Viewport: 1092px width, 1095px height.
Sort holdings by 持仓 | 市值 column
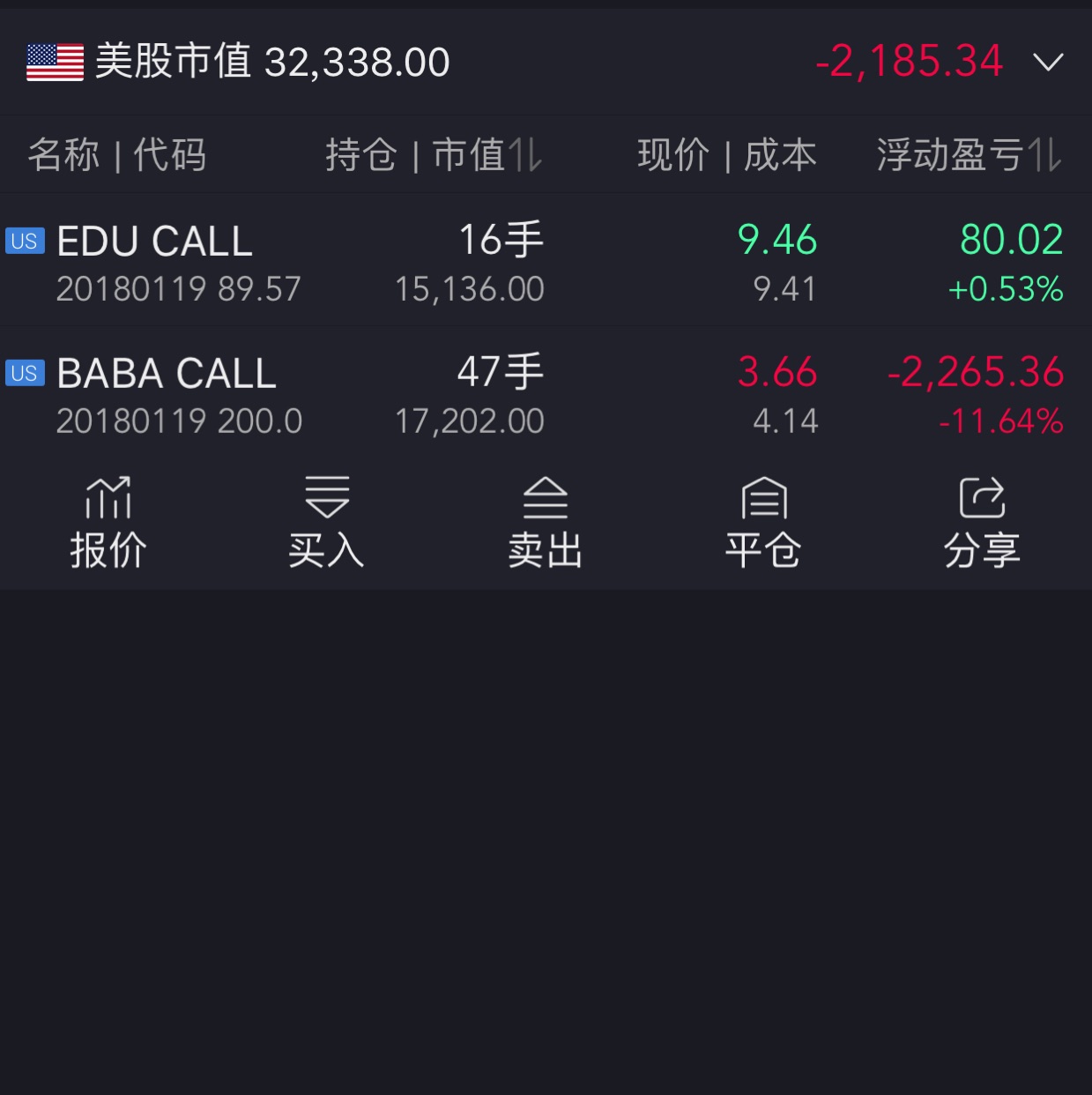pyautogui.click(x=434, y=156)
